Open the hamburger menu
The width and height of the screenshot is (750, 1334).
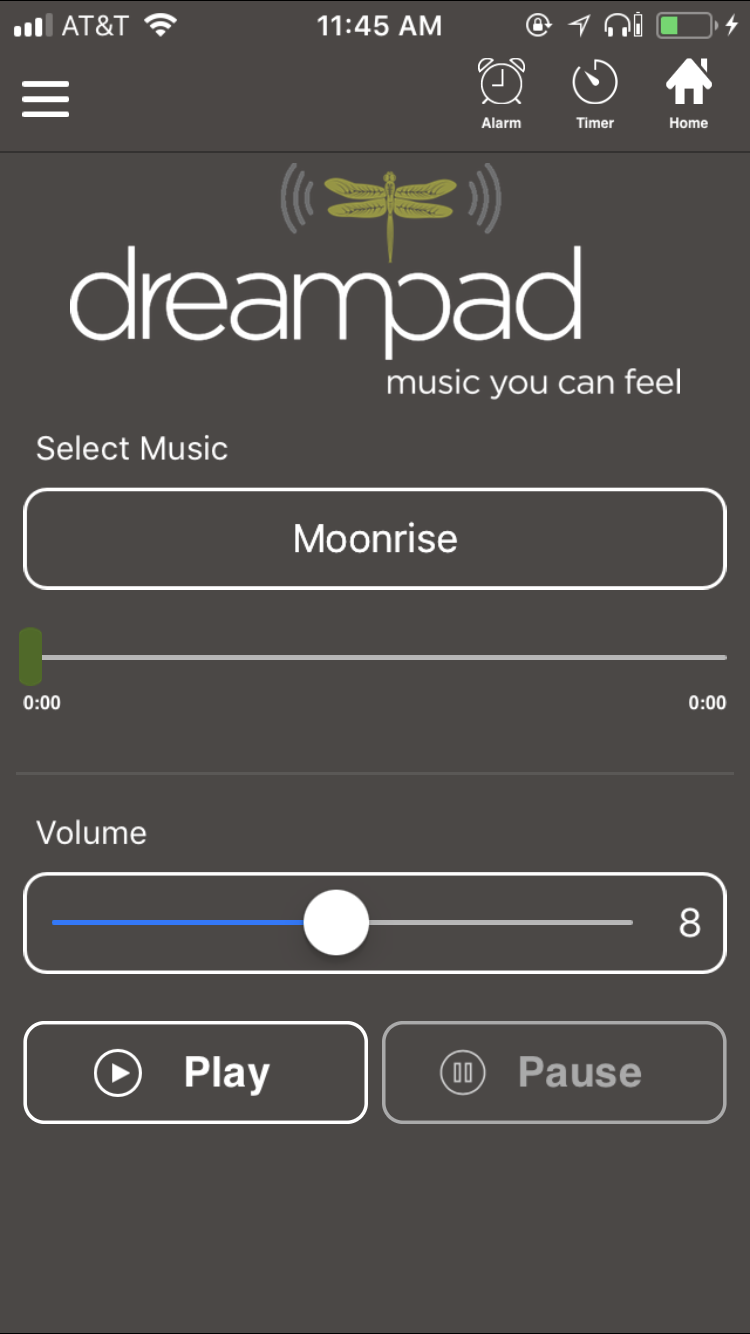point(45,98)
